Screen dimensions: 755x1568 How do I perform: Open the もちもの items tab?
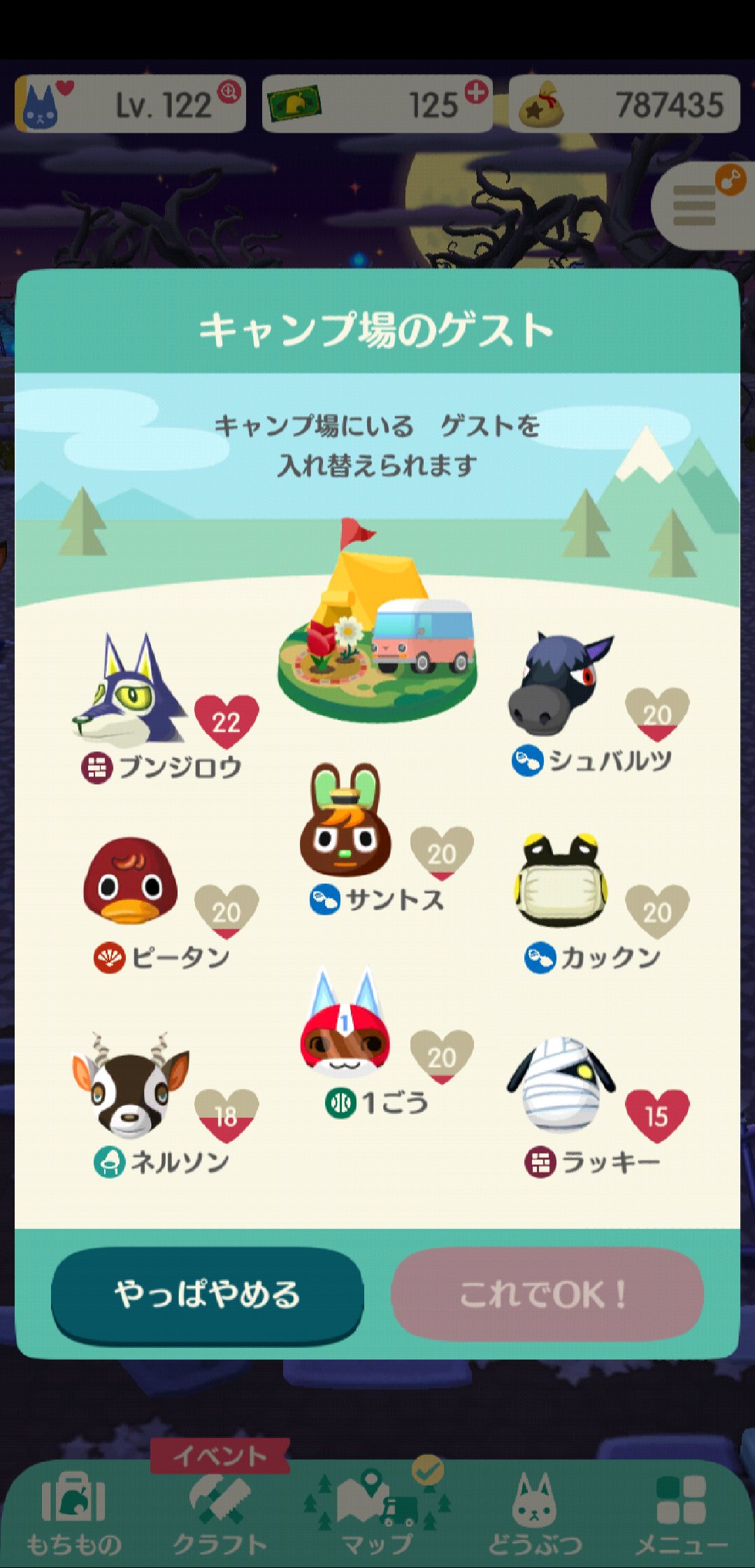point(74,1513)
